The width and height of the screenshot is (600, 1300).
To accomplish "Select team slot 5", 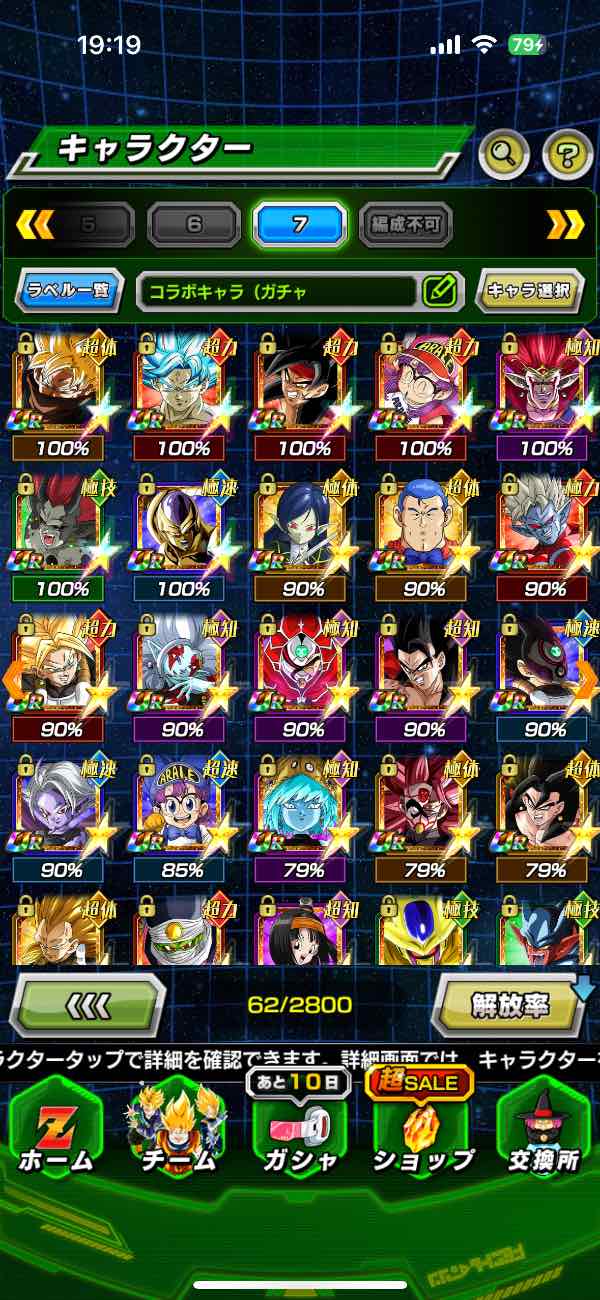I will click(88, 224).
